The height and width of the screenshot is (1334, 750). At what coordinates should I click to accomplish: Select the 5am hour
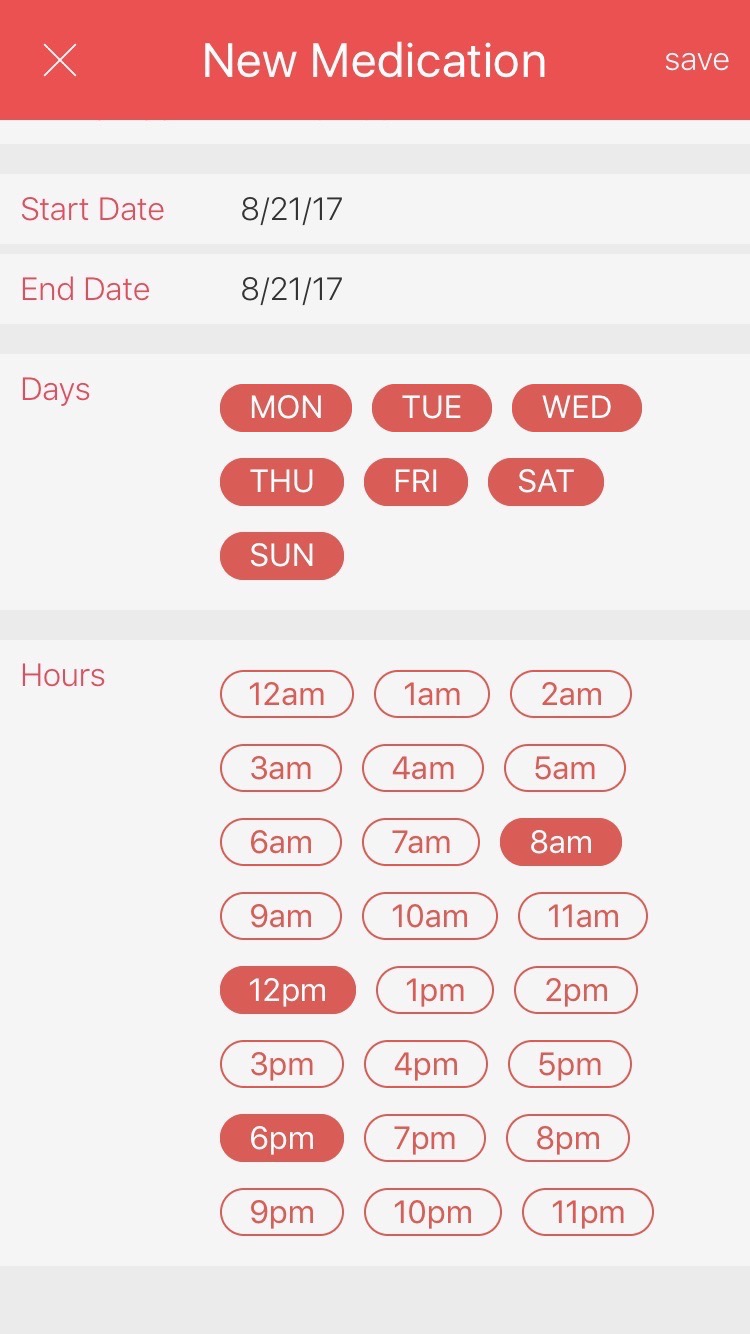(x=565, y=768)
